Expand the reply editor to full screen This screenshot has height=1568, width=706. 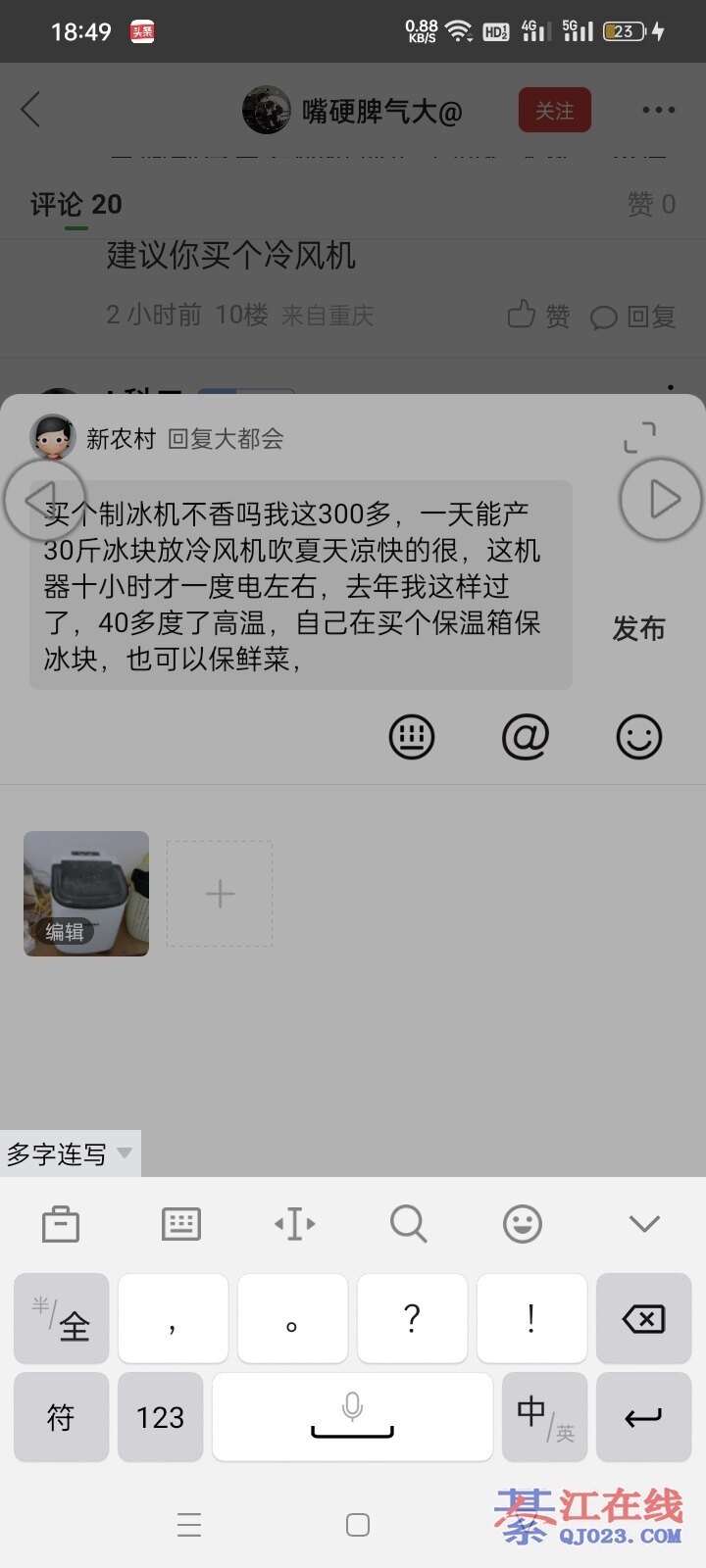[639, 437]
